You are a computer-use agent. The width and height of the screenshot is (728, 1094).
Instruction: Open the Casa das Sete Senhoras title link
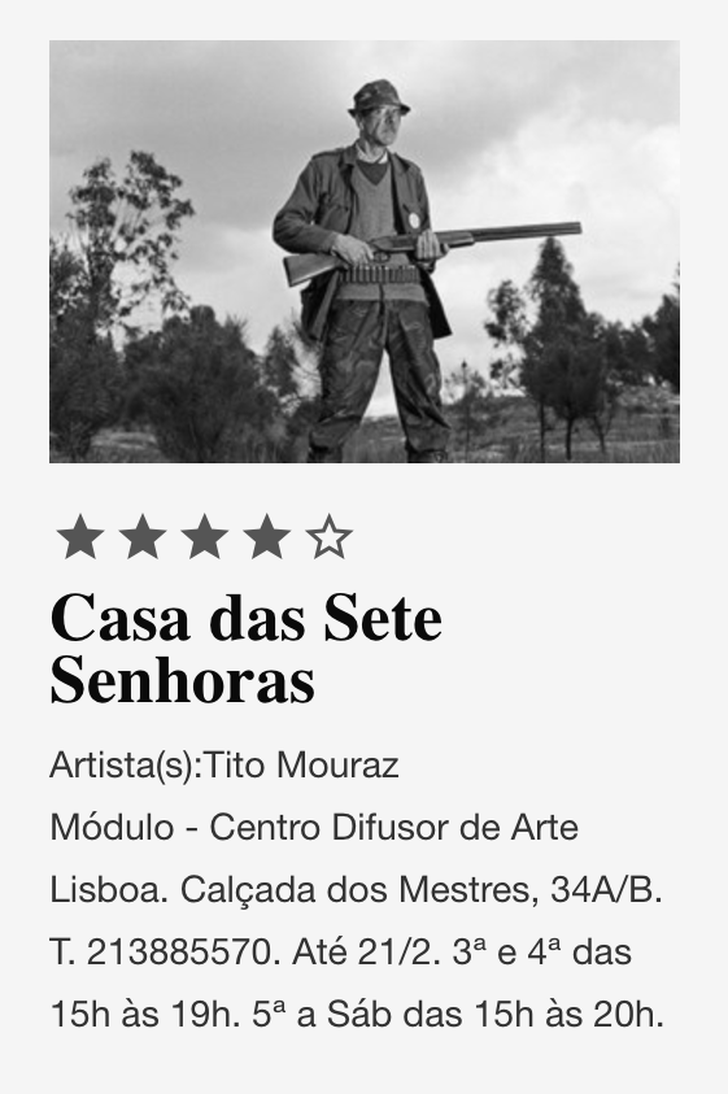(246, 649)
